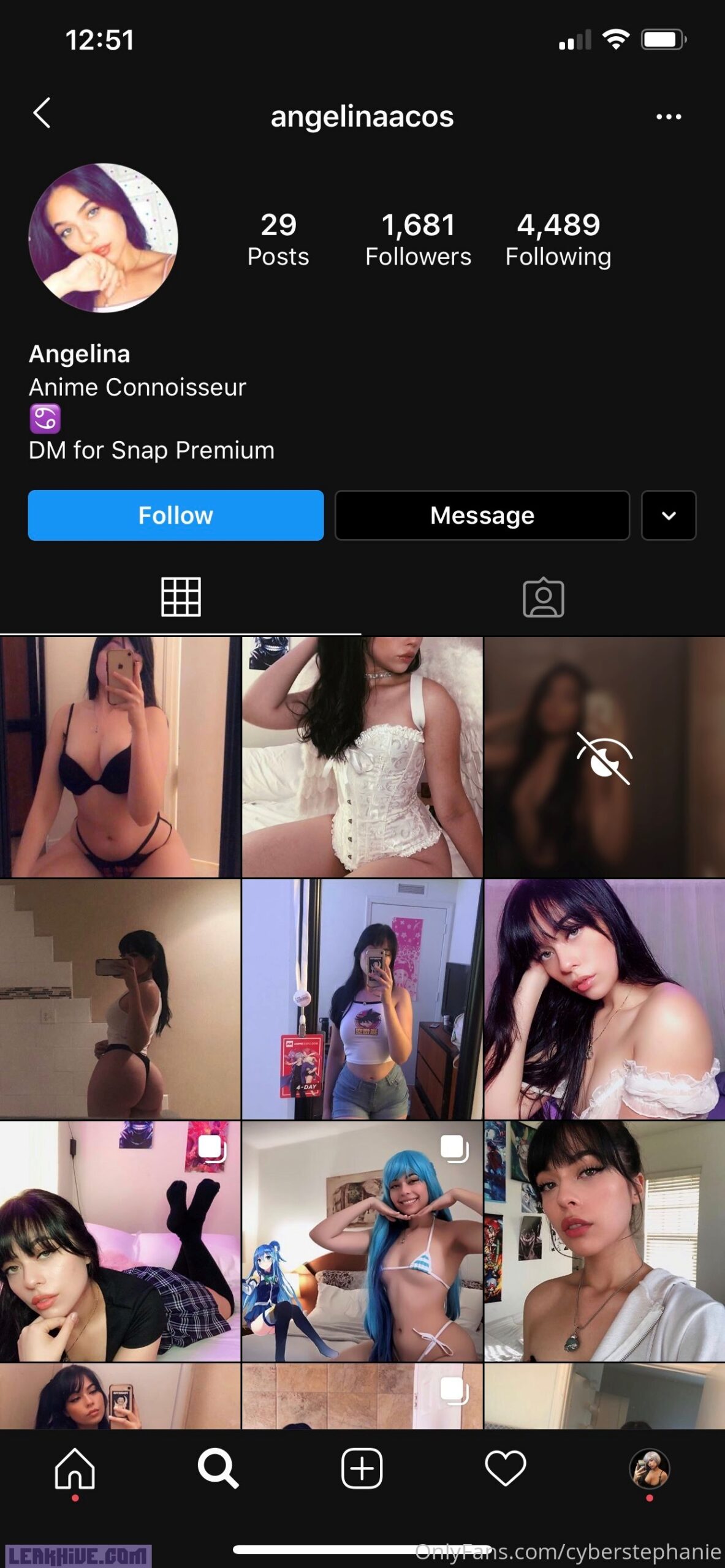Open my own profile tab
Screen dimensions: 725x1568
[x=650, y=1469]
